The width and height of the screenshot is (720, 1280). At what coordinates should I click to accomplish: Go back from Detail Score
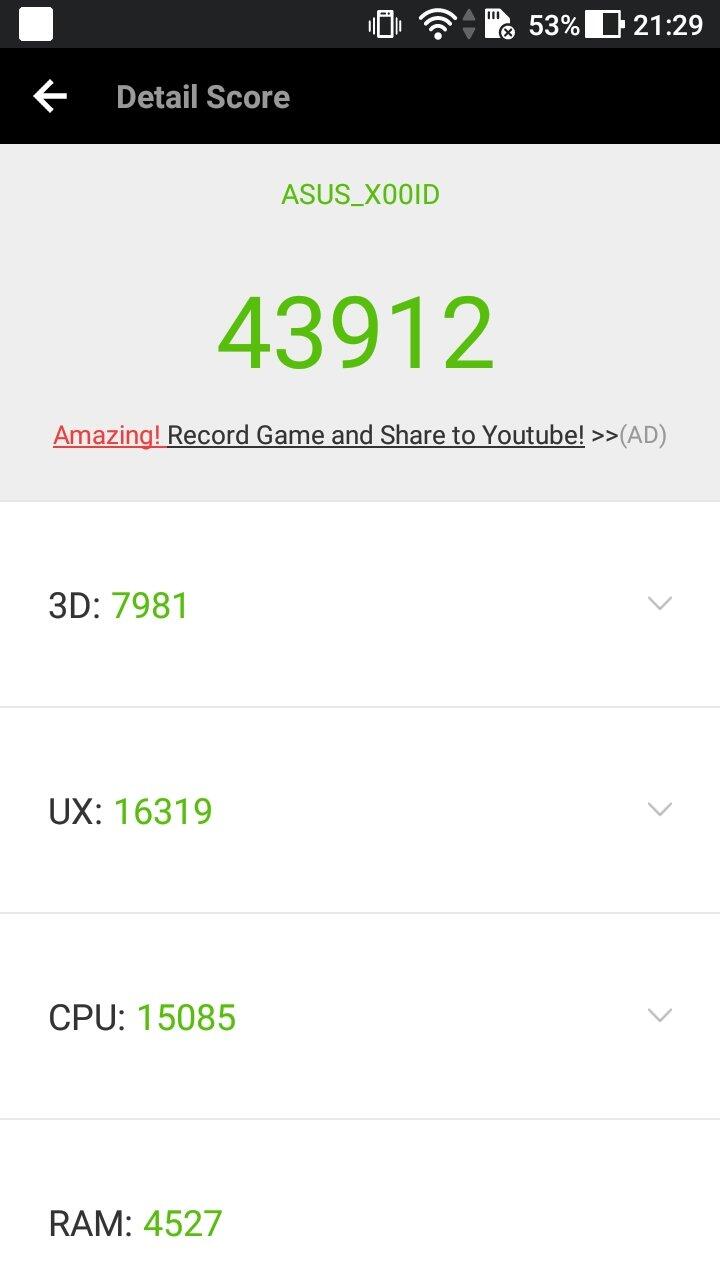50,97
